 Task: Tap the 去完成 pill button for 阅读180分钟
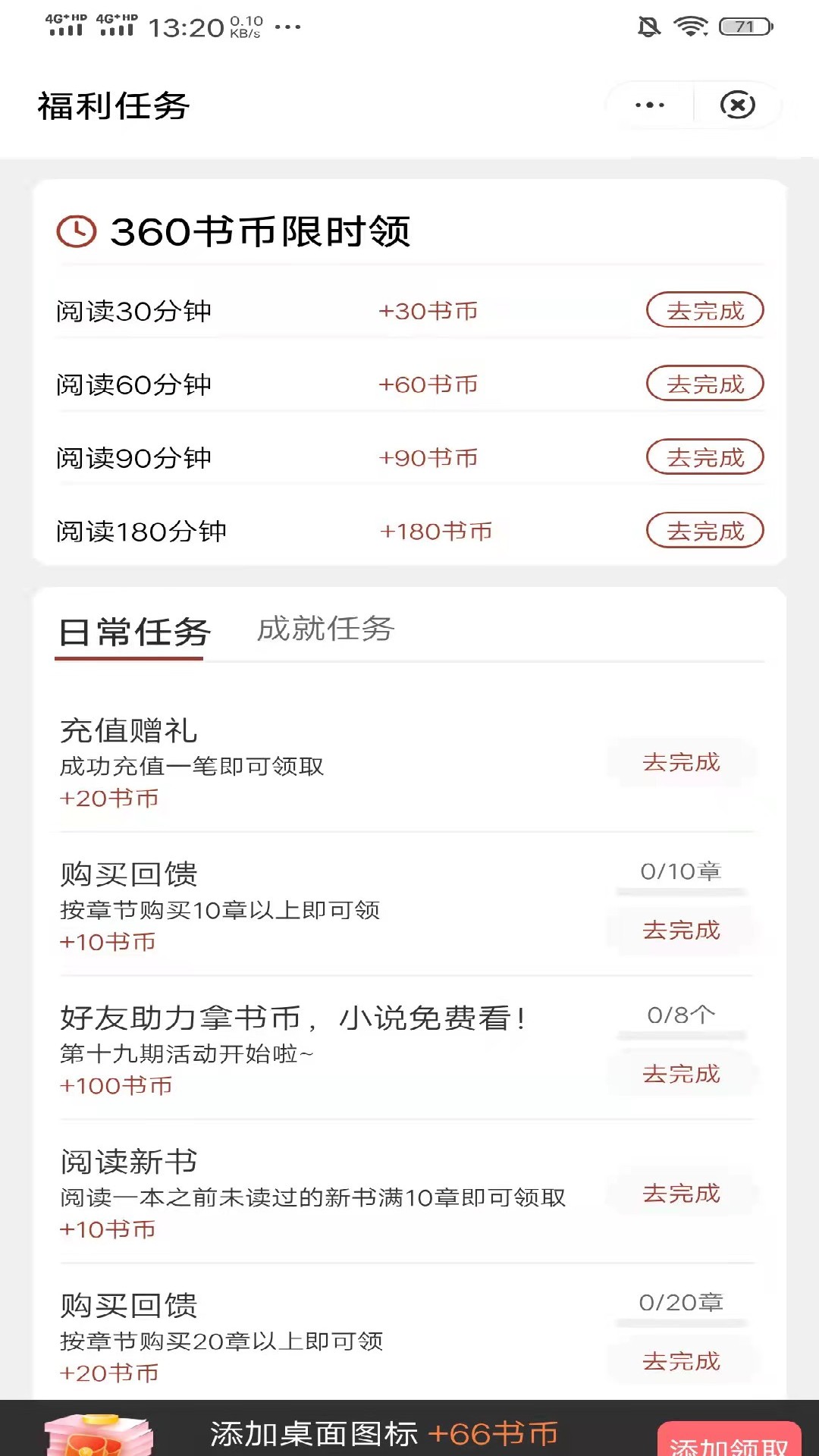704,529
